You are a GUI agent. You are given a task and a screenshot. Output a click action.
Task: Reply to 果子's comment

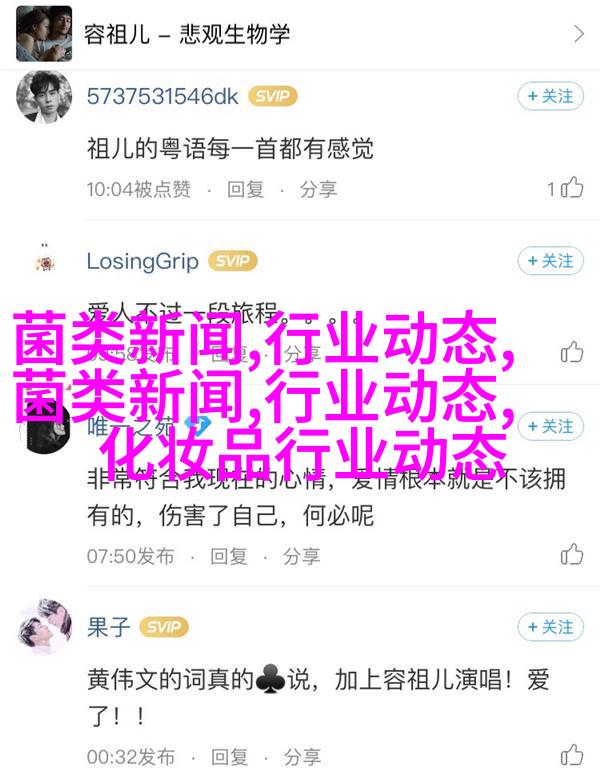pos(227,755)
